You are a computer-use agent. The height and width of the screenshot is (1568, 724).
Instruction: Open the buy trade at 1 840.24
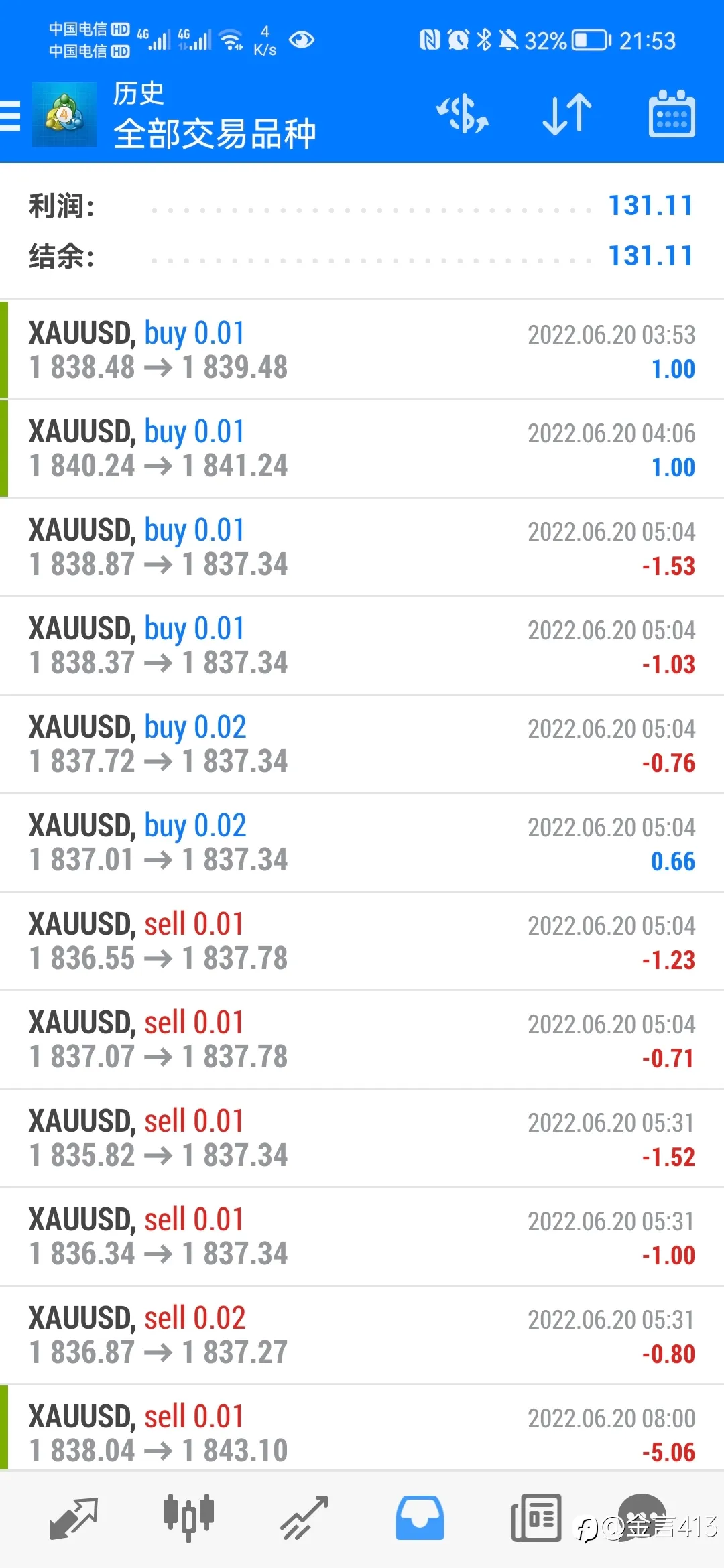pyautogui.click(x=362, y=448)
